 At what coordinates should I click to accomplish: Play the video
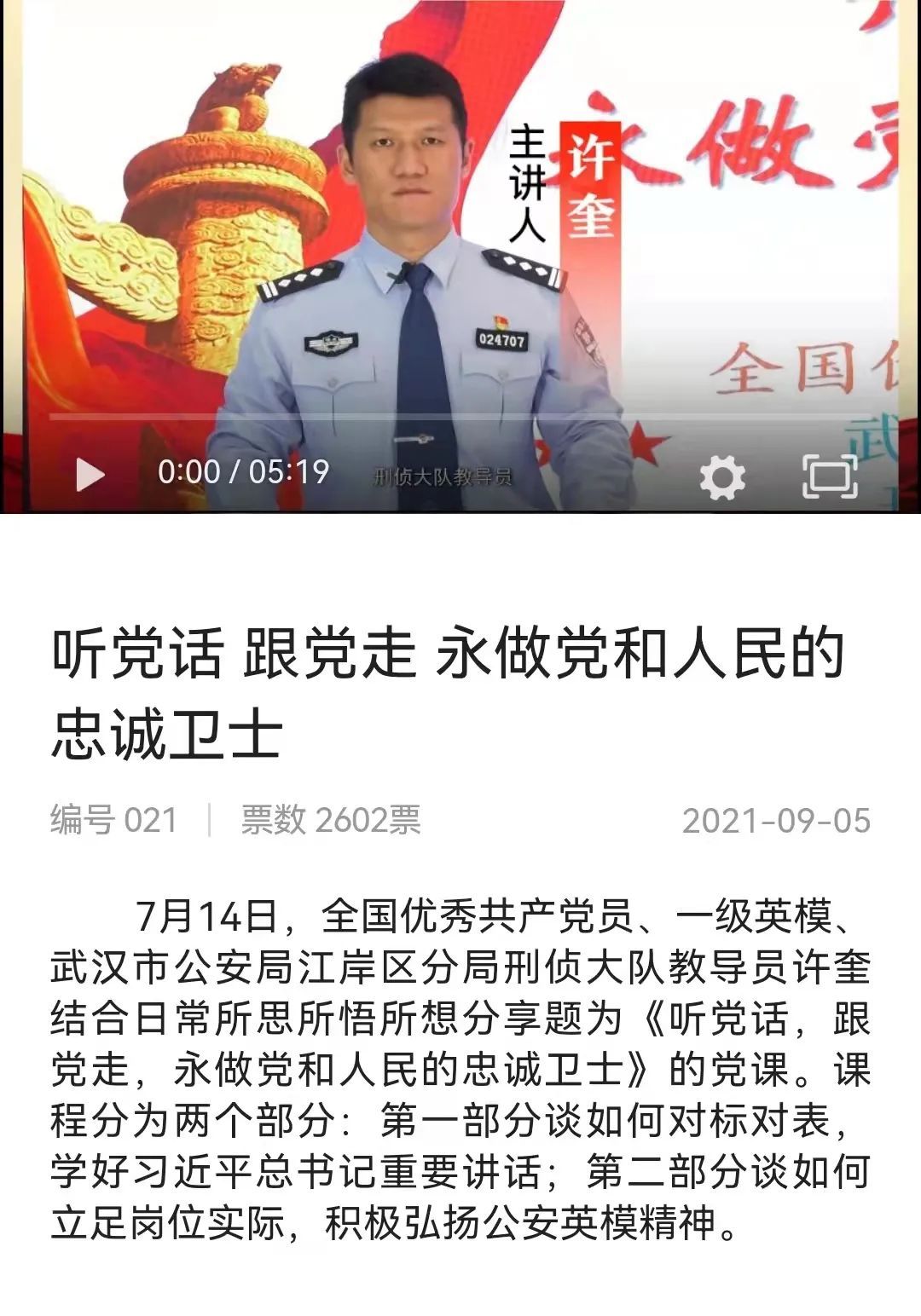tap(89, 474)
